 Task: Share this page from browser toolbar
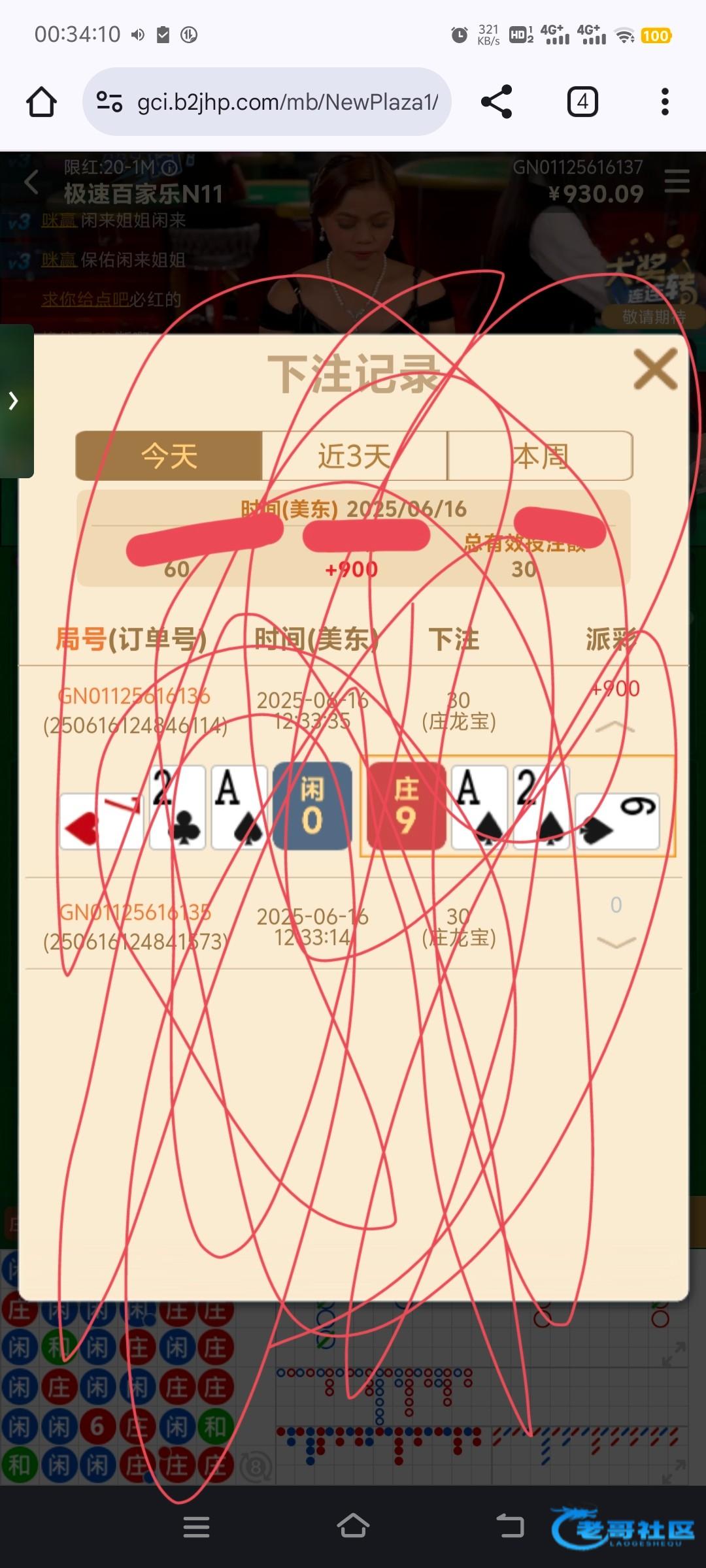(x=496, y=102)
